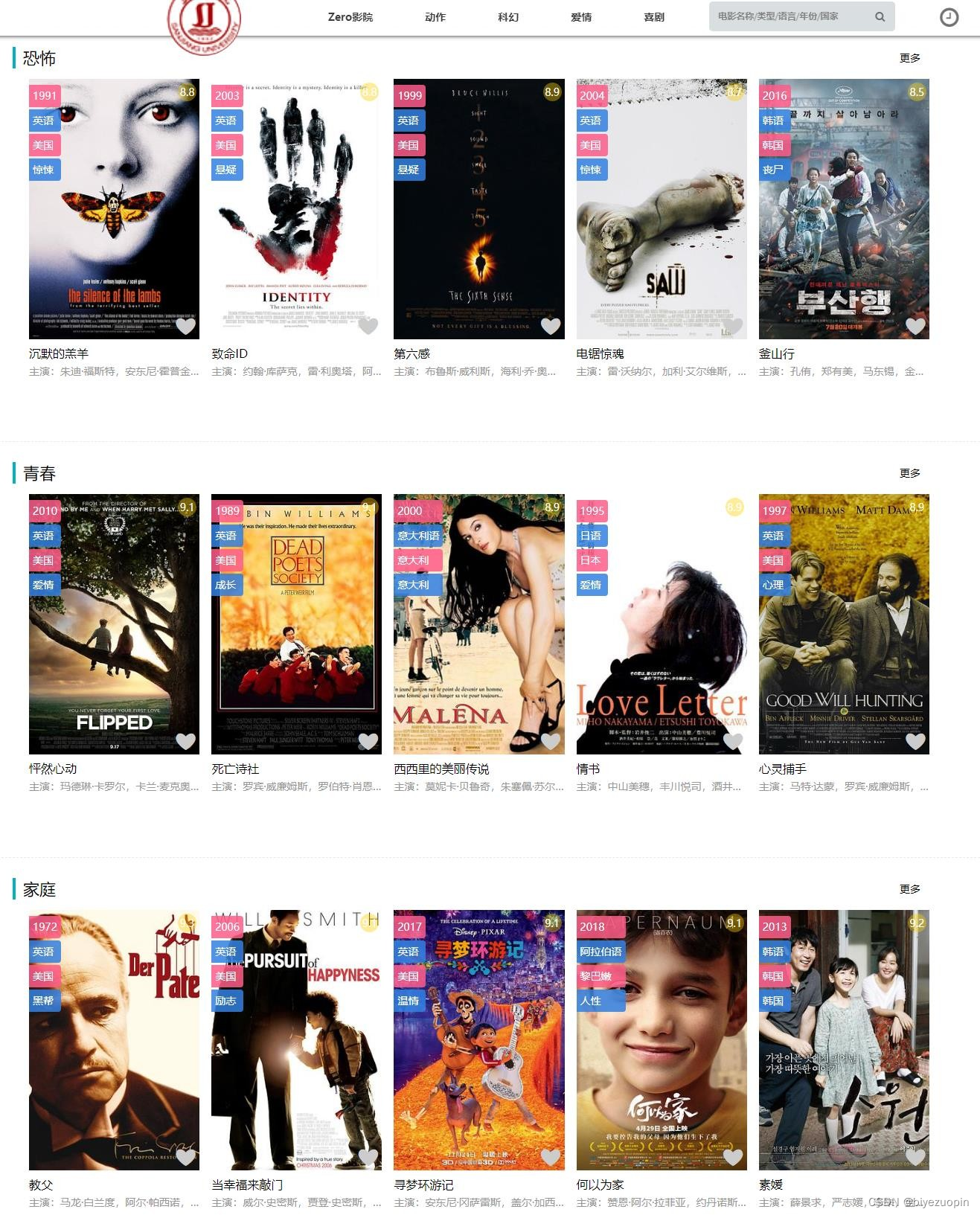The height and width of the screenshot is (1215, 980).
Task: Tap the search magnifier icon
Action: 880,16
